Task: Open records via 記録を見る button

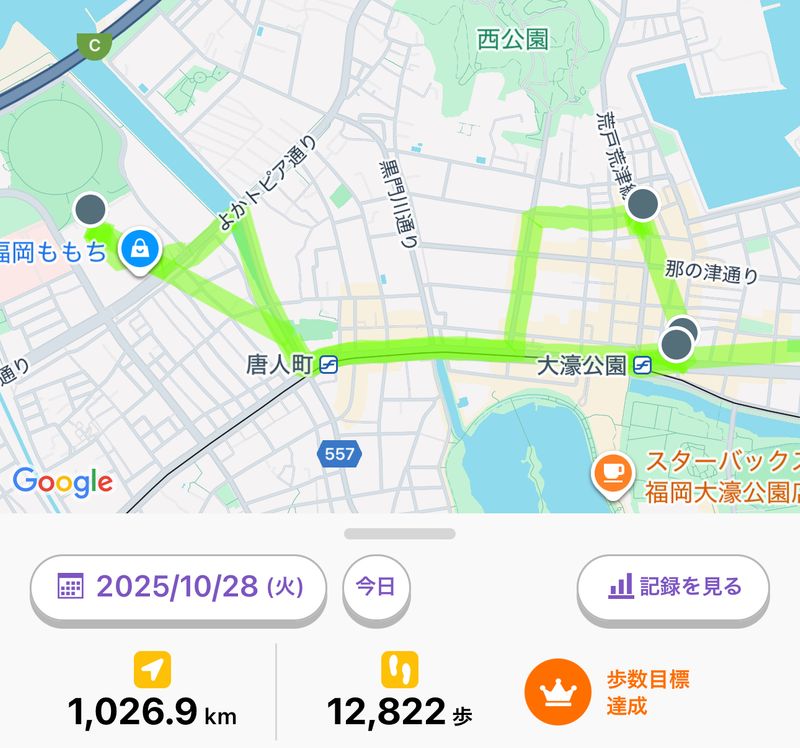Action: [x=673, y=587]
